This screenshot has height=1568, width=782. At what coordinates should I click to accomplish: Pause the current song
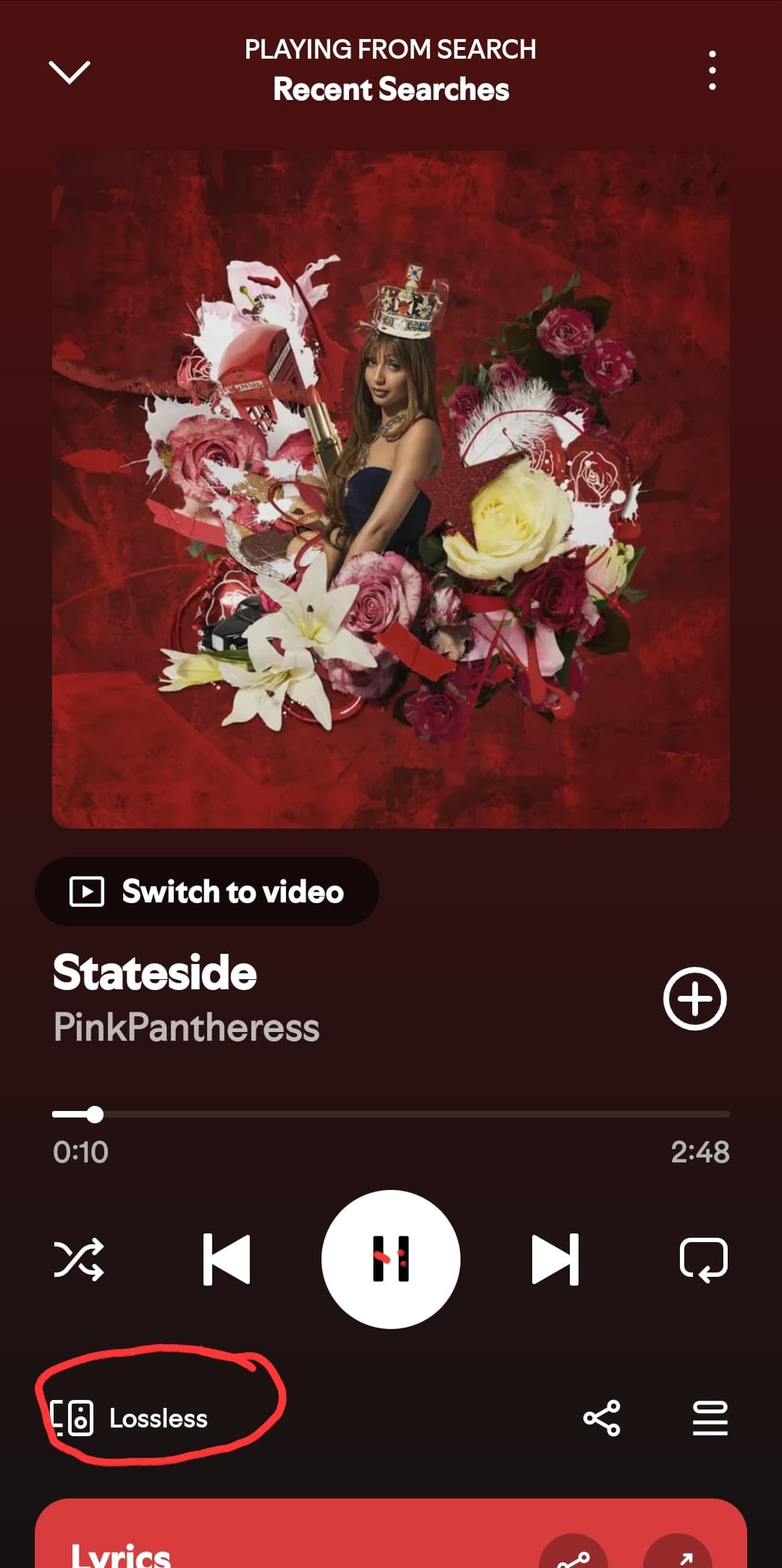(391, 1259)
